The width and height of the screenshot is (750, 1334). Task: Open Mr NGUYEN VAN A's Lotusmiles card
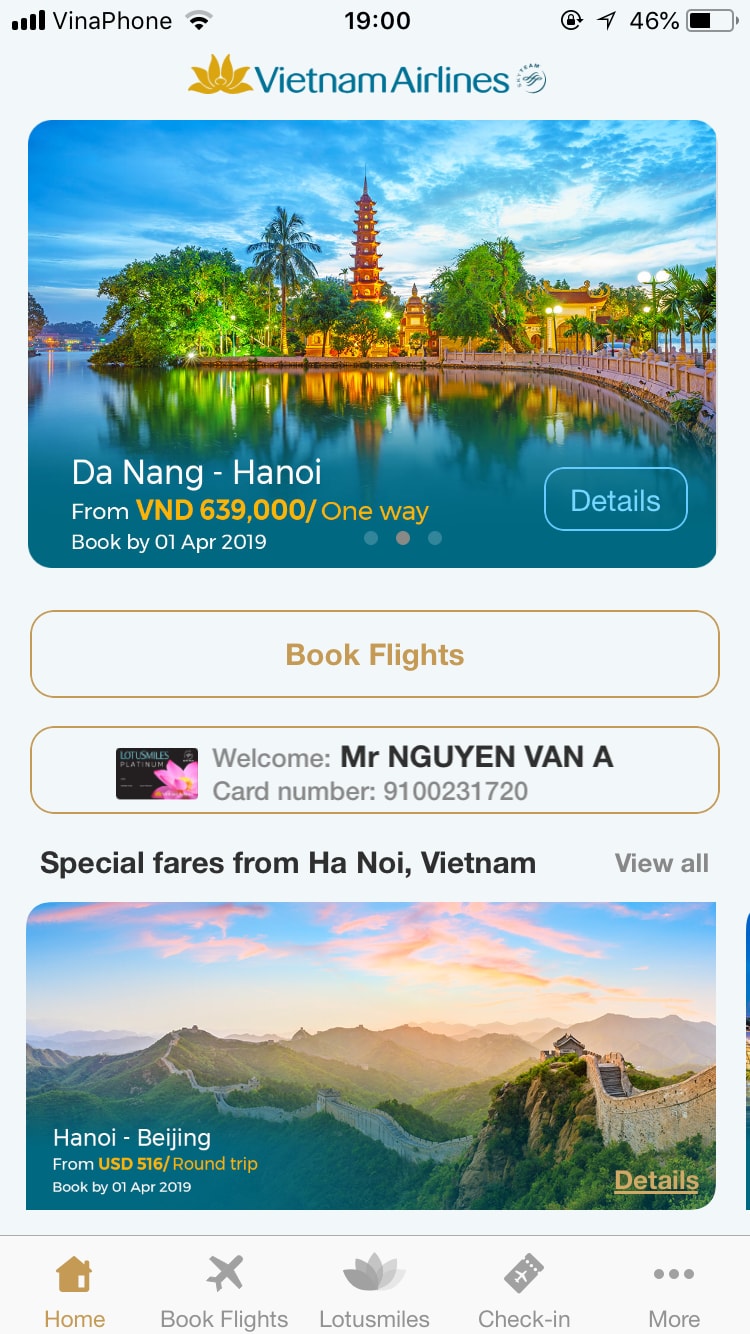click(x=375, y=770)
